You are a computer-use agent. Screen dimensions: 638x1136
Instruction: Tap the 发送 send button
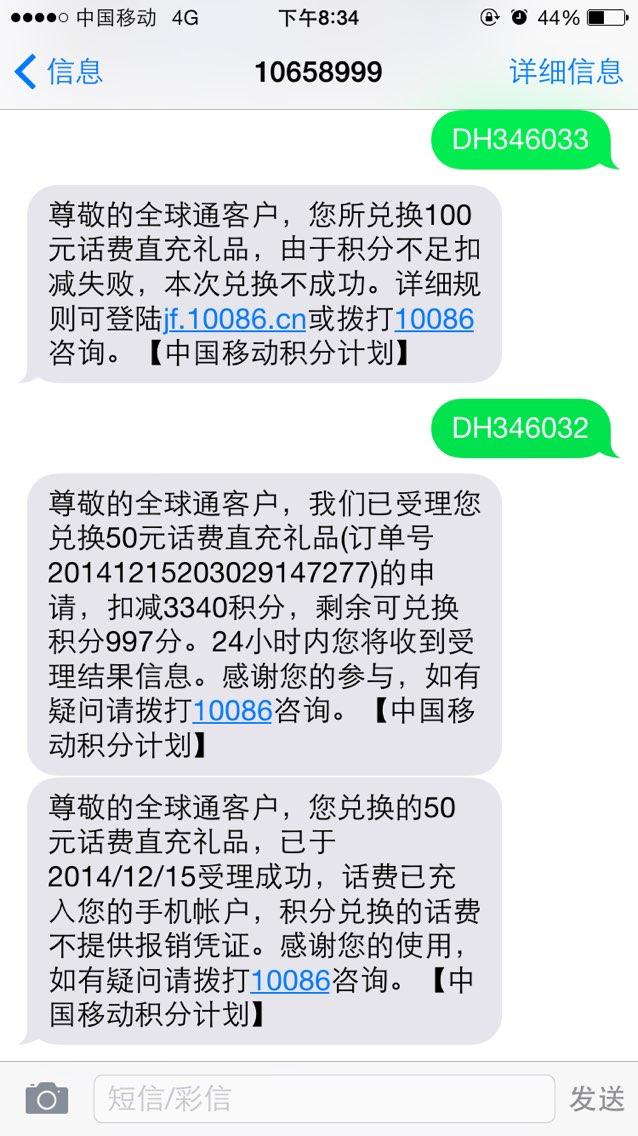596,1099
